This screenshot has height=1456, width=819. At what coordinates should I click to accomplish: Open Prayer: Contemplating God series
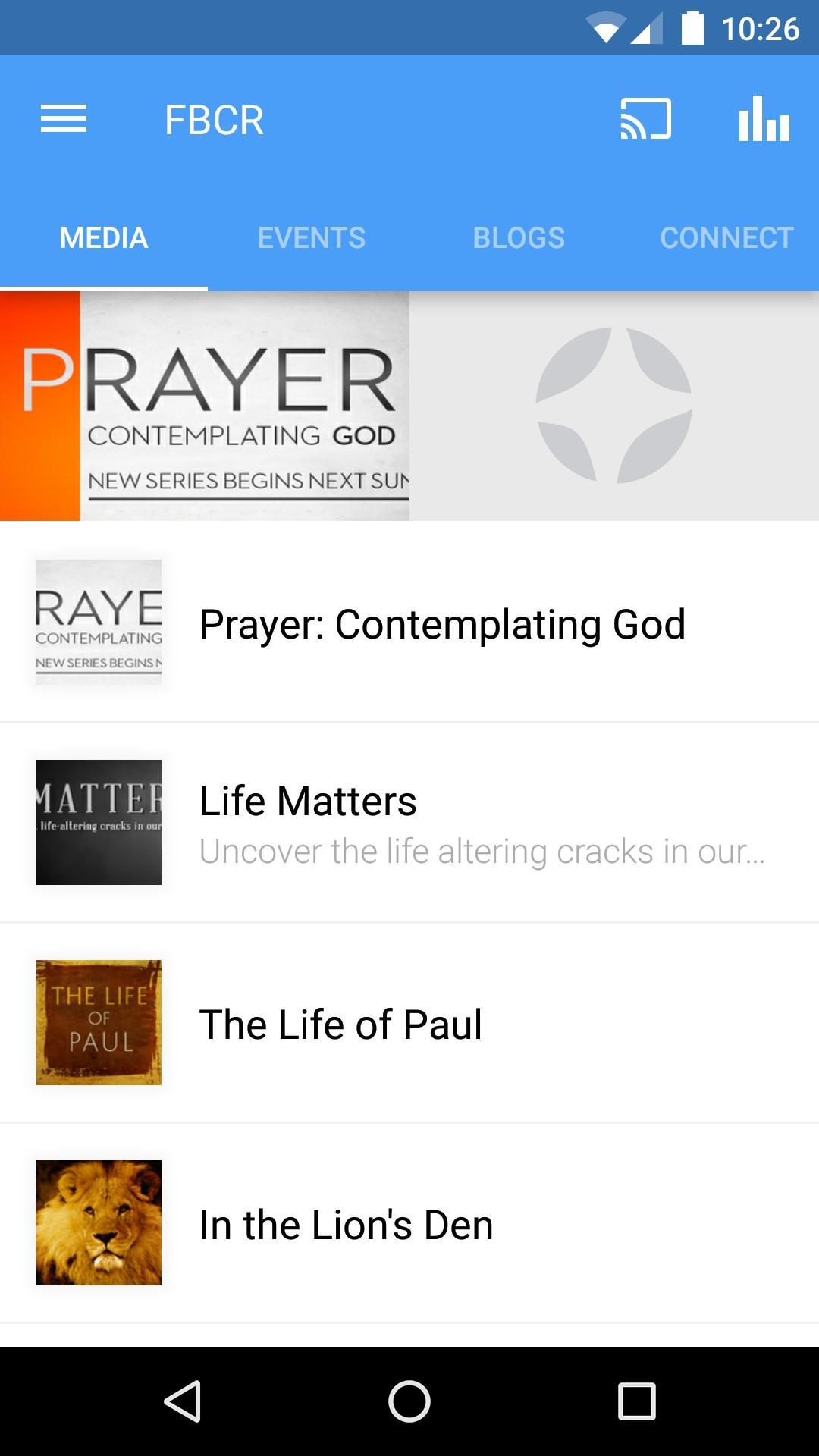click(442, 624)
